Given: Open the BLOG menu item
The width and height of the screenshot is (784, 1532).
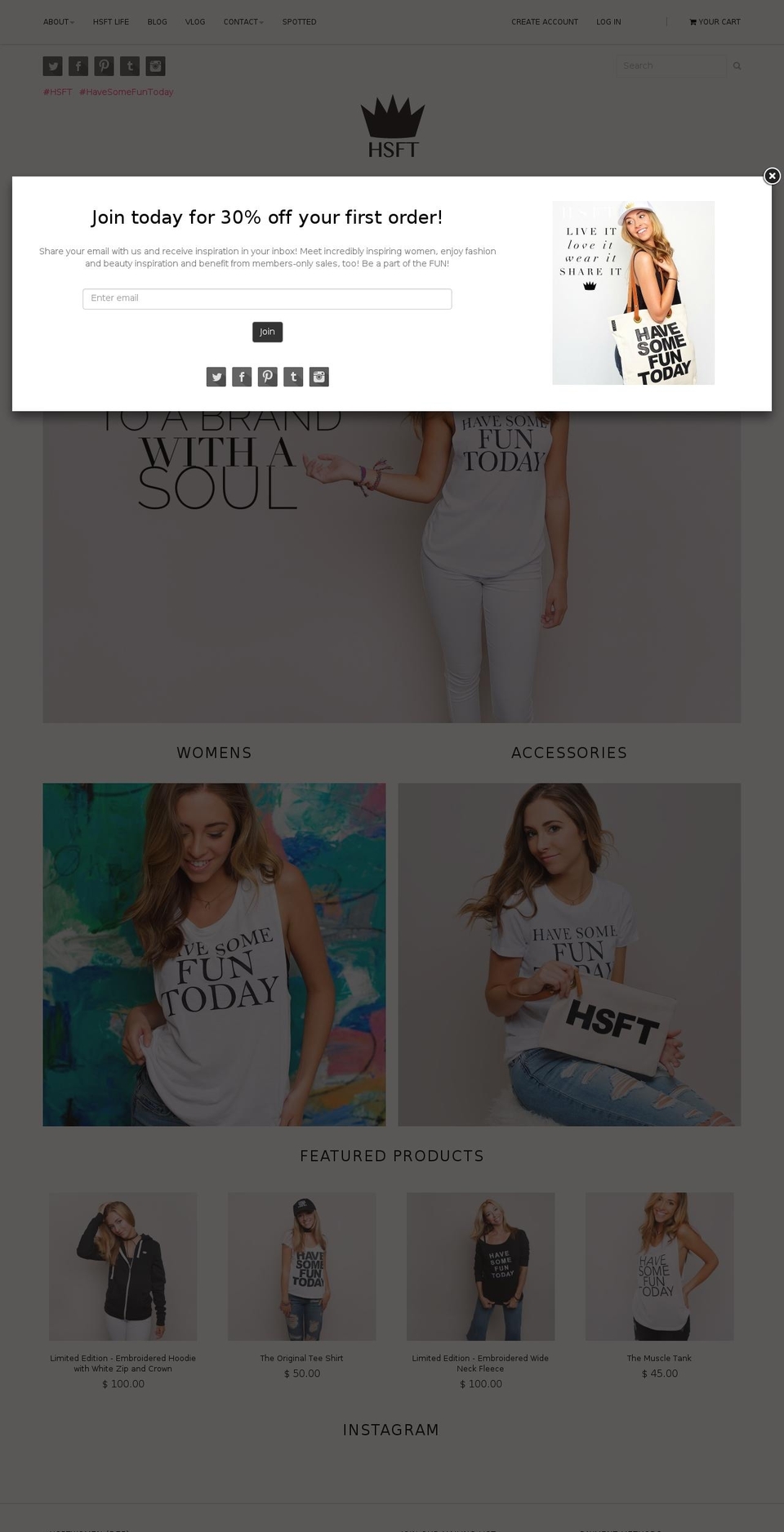Looking at the screenshot, I should [157, 22].
